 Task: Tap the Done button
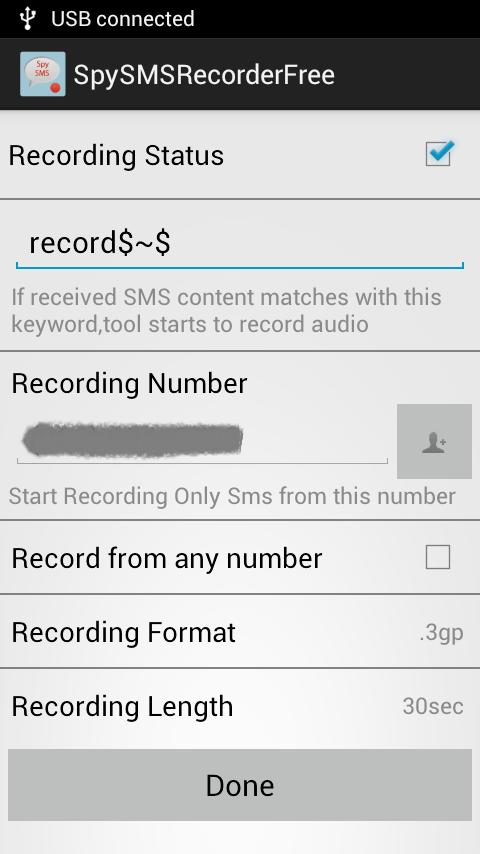[240, 785]
